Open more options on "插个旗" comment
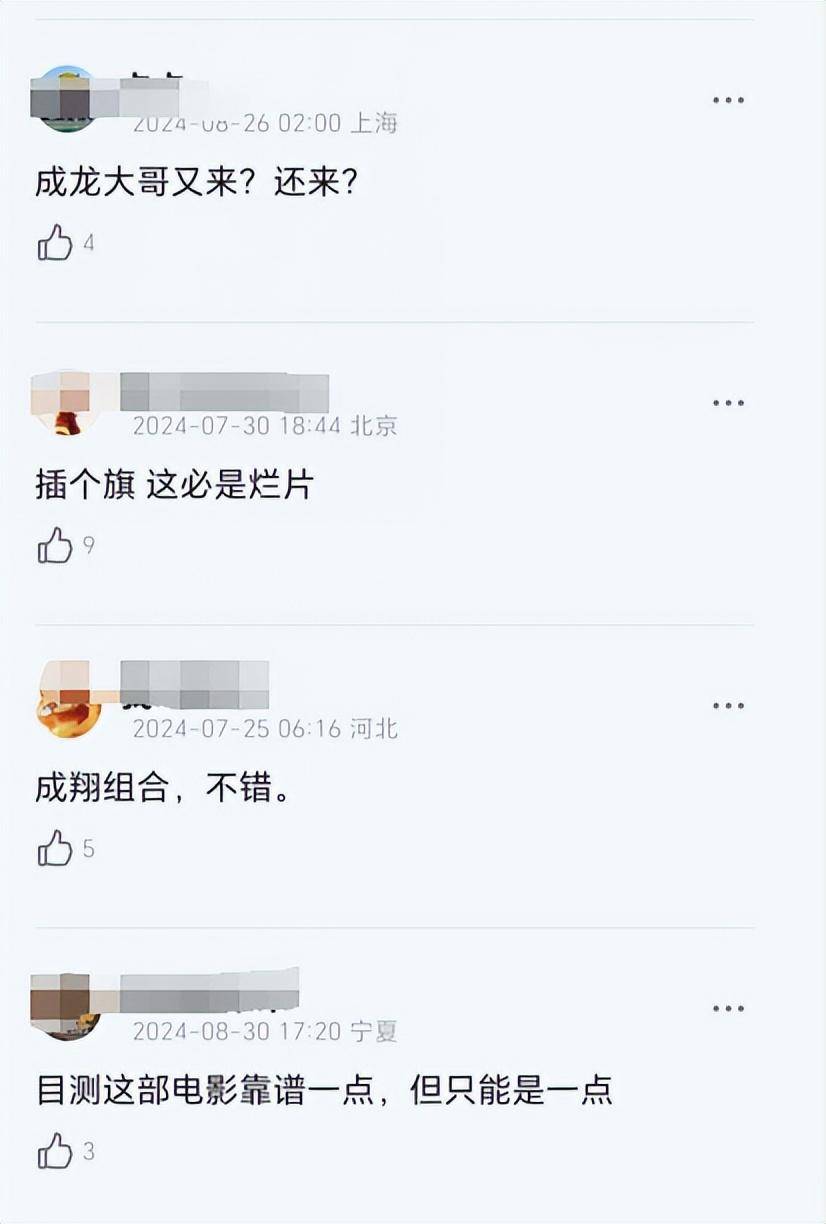 coord(728,403)
